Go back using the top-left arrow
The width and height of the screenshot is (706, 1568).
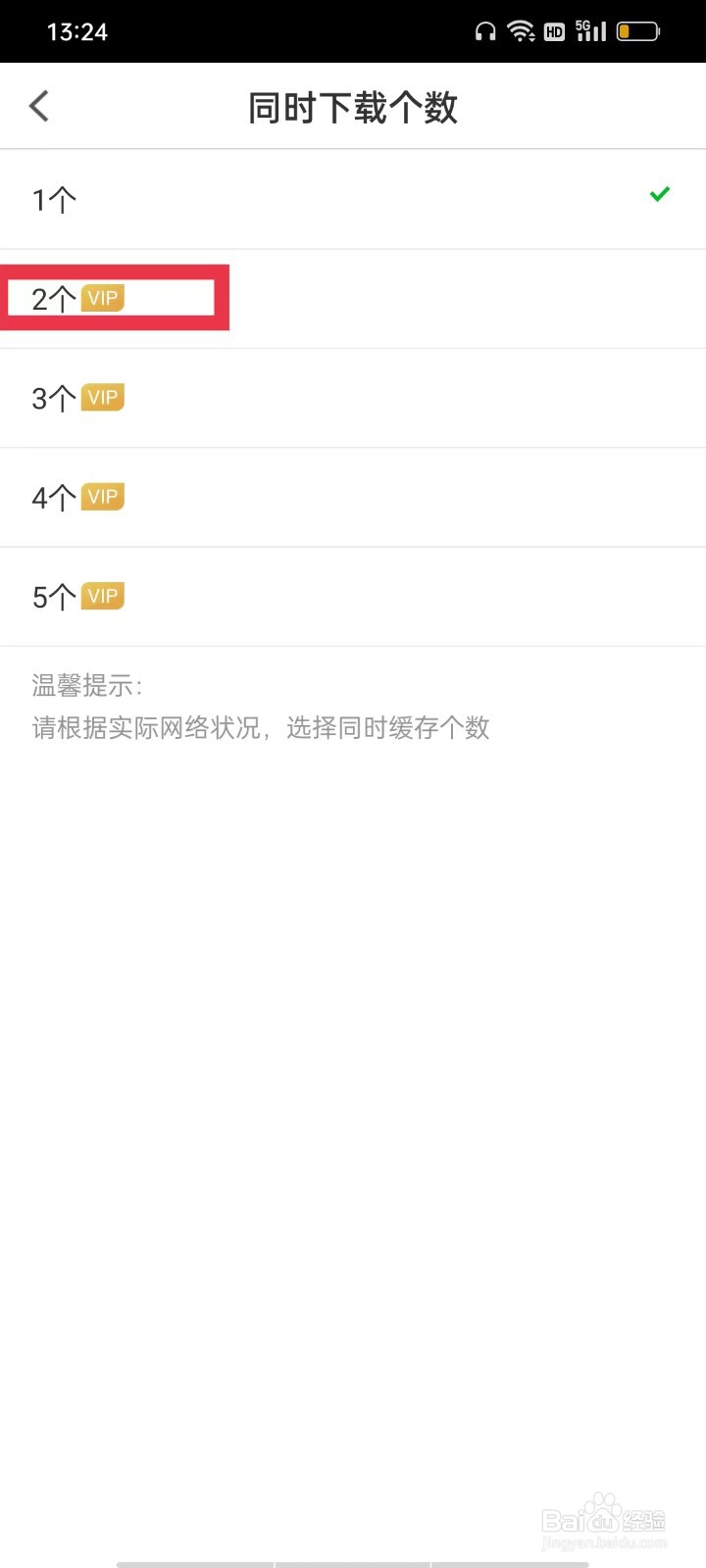(x=39, y=106)
